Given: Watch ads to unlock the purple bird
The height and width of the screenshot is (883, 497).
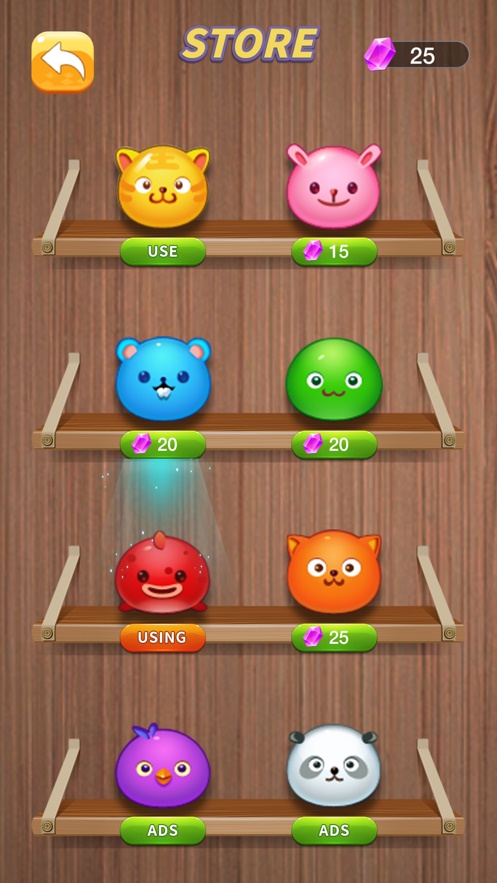Looking at the screenshot, I should point(163,831).
